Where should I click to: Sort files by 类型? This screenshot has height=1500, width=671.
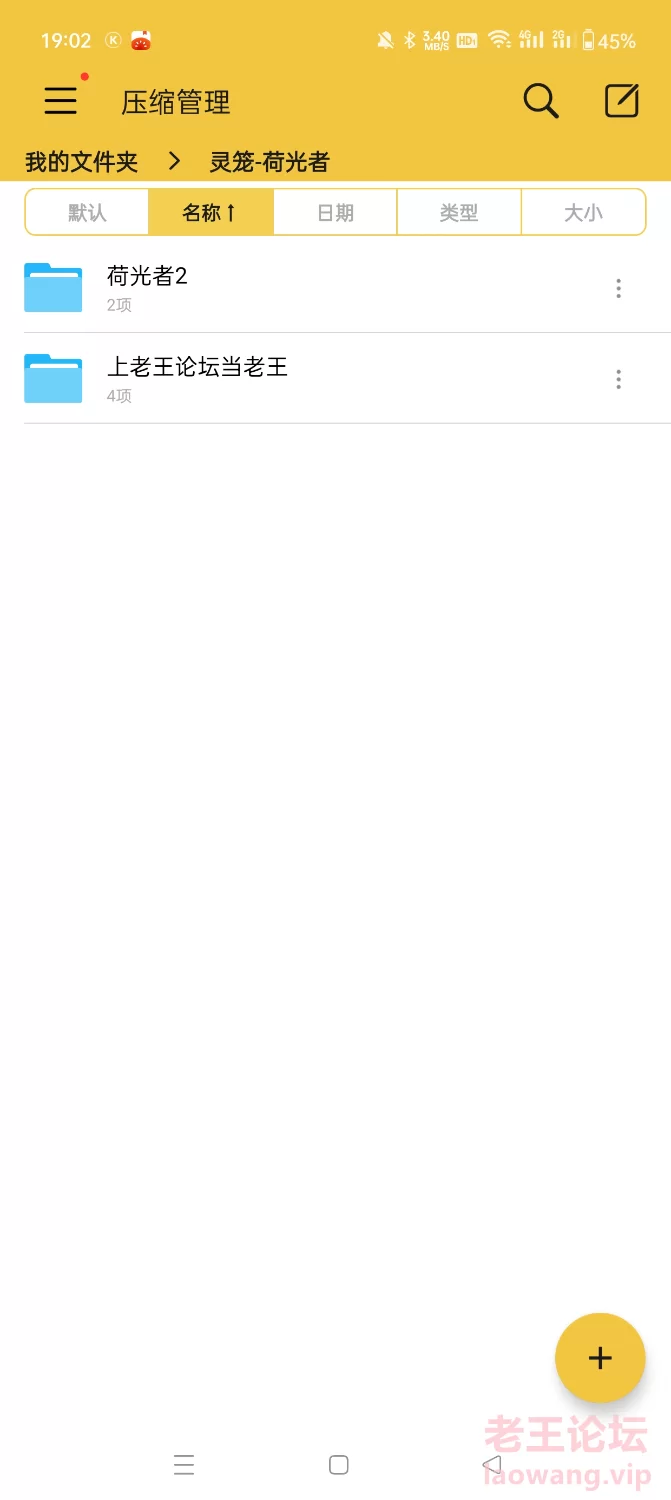pyautogui.click(x=459, y=213)
